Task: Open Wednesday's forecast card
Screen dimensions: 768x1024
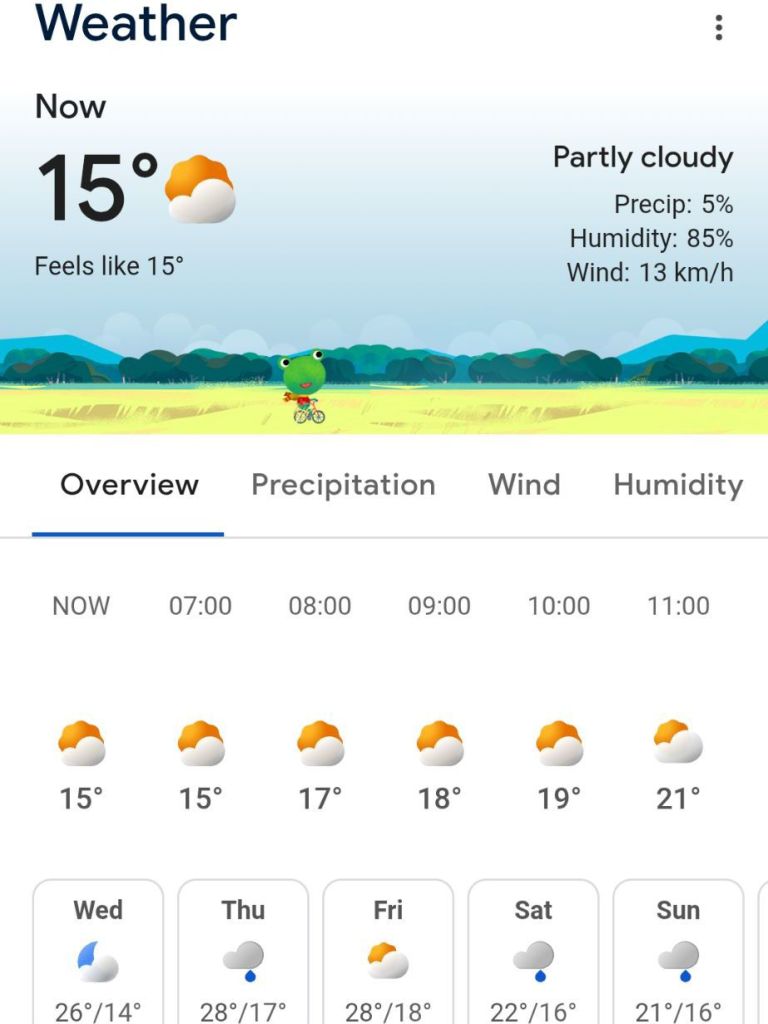Action: (98, 955)
